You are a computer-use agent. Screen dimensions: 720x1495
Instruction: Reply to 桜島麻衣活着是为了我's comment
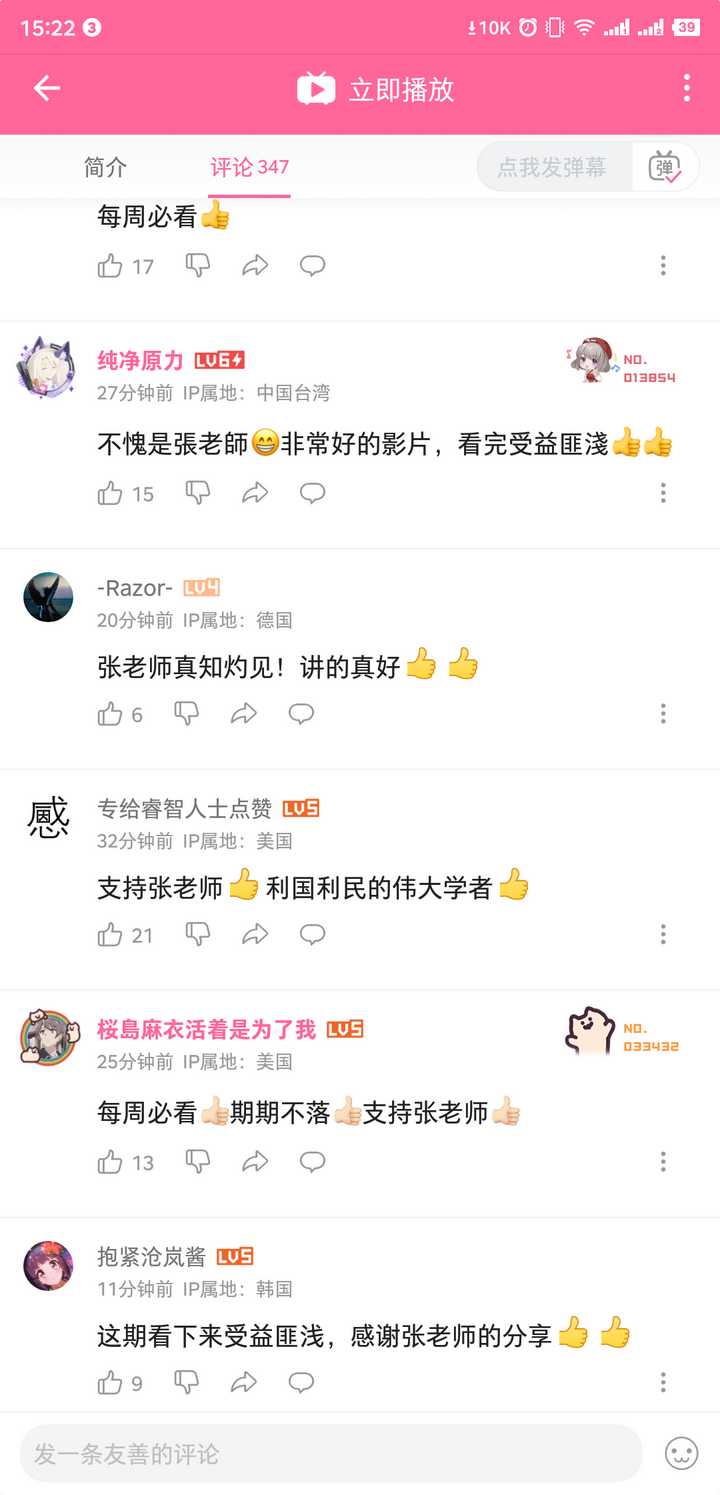click(x=313, y=1162)
